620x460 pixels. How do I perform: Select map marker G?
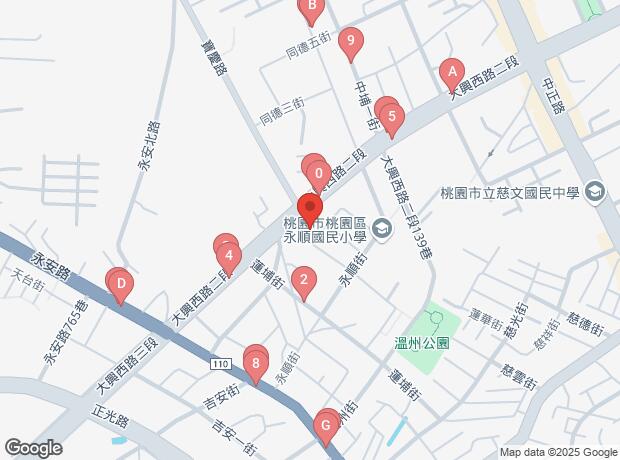pyautogui.click(x=324, y=427)
